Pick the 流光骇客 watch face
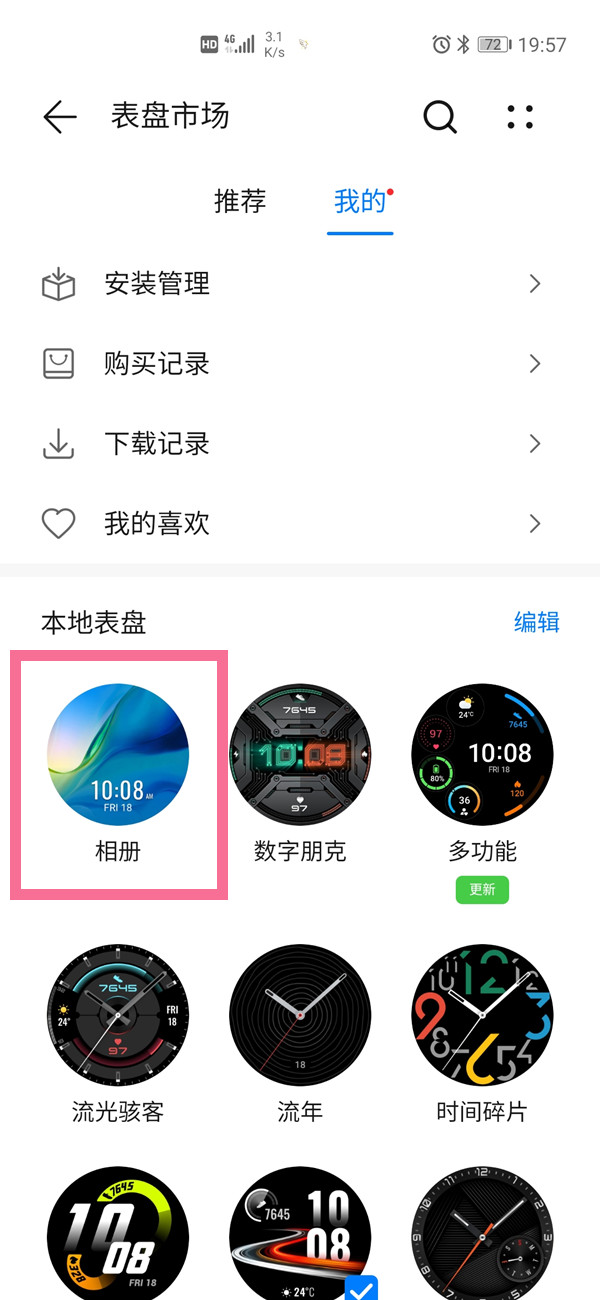The width and height of the screenshot is (600, 1300). pos(118,1015)
